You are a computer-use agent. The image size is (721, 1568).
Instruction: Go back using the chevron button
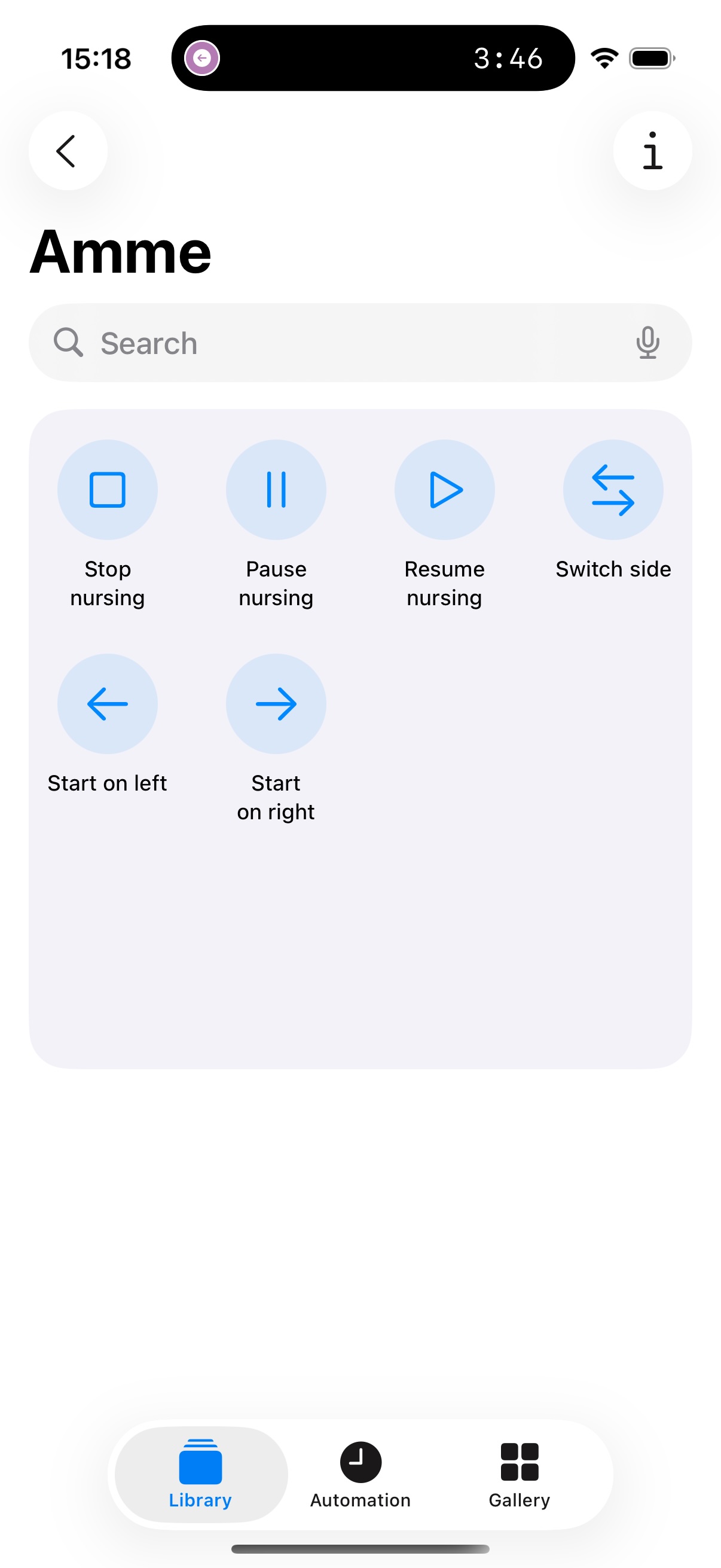68,151
